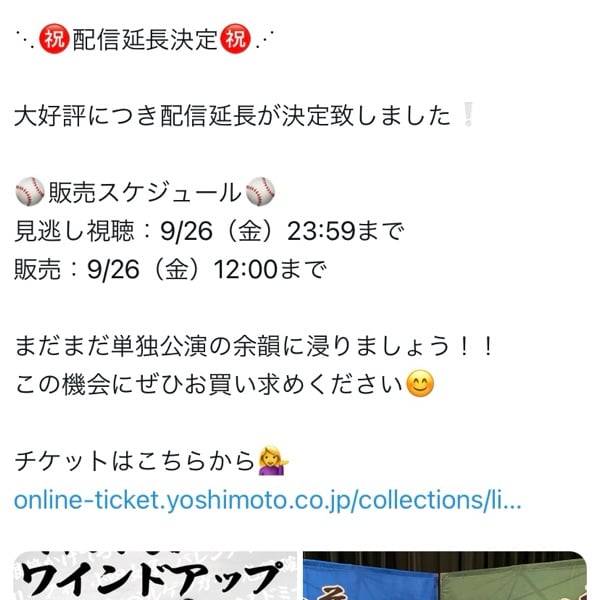Open the blue and green banner photo
Viewport: 600px width, 600px height.
point(445,575)
